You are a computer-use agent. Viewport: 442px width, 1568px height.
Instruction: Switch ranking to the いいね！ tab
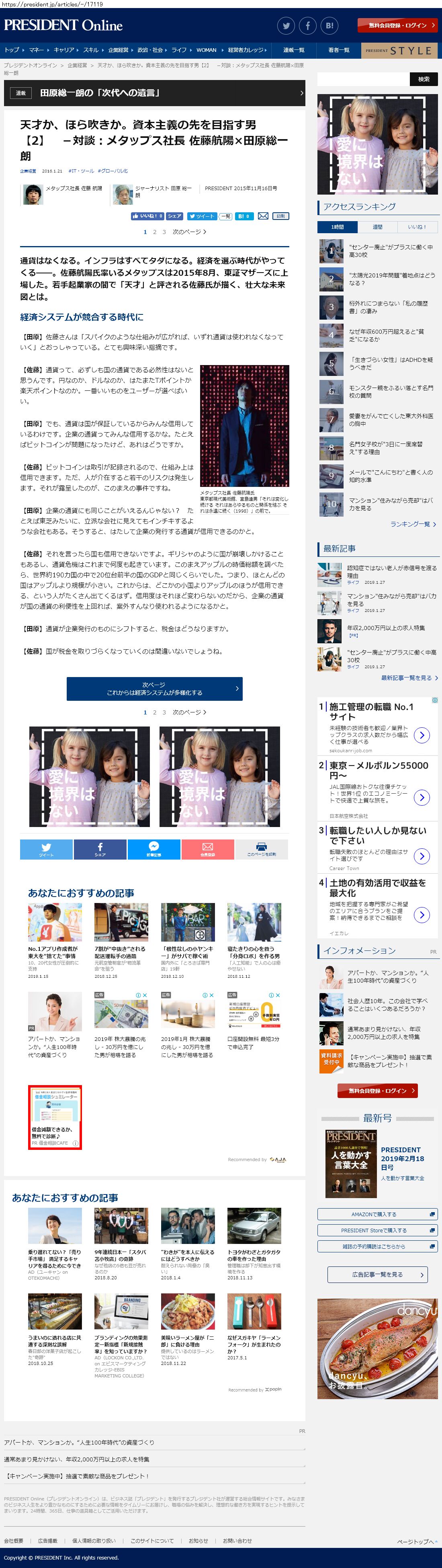coord(416,227)
